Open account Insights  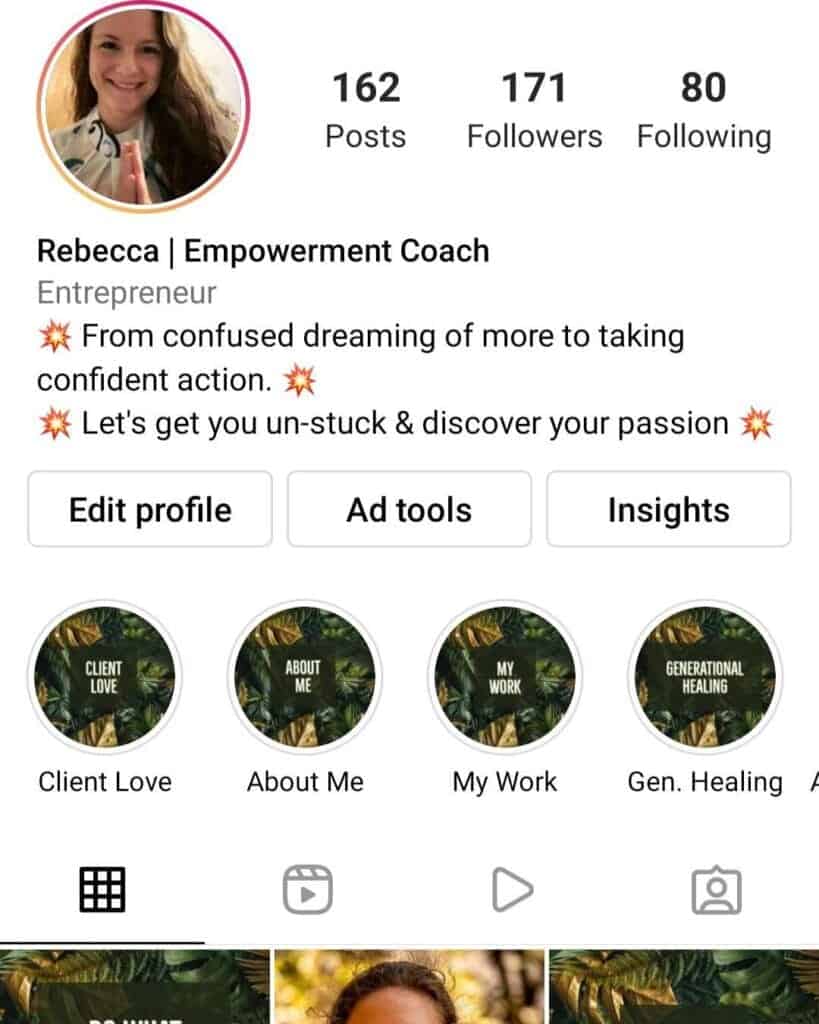[668, 510]
